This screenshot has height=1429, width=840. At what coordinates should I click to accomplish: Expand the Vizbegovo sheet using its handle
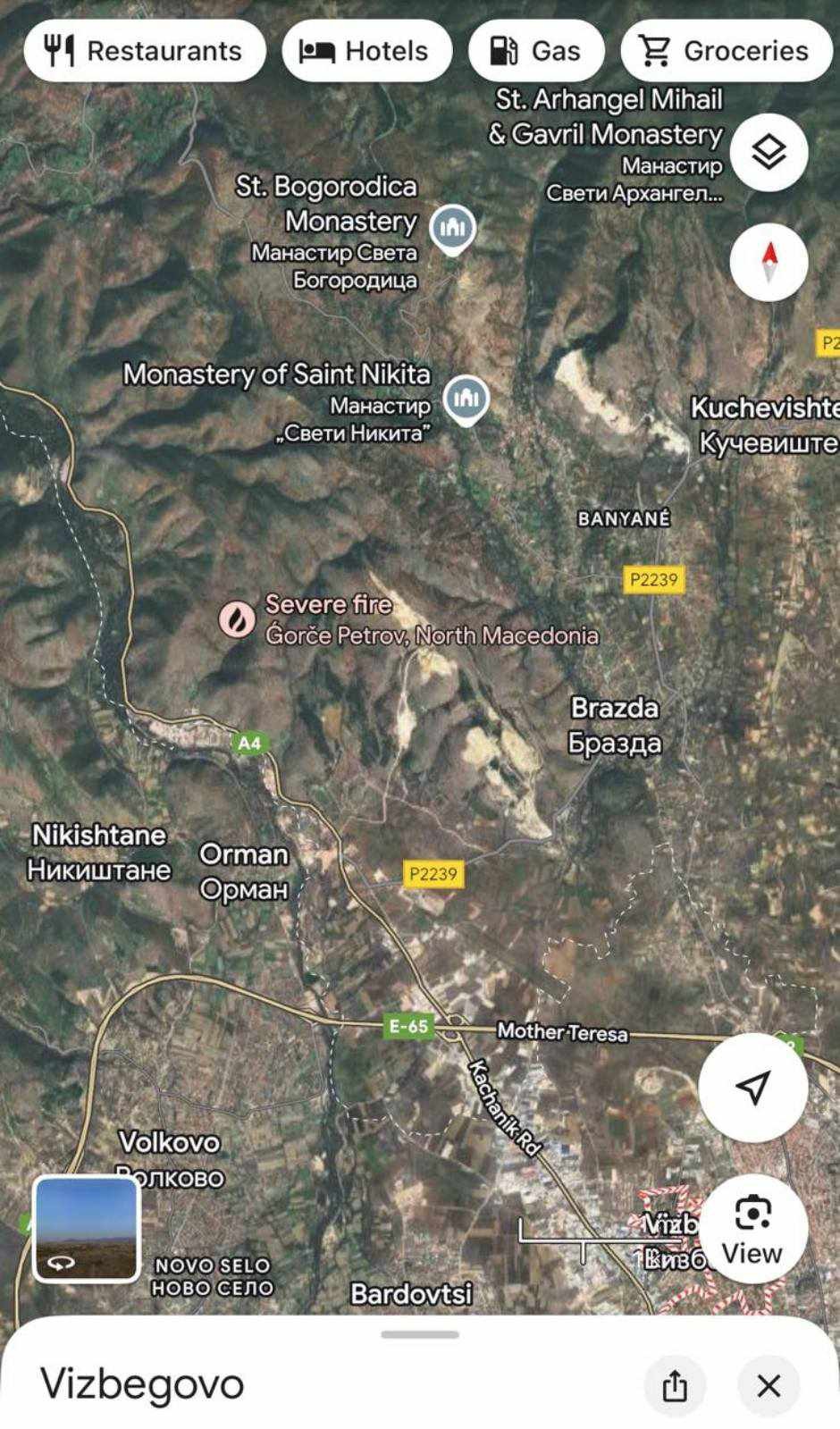420,1334
